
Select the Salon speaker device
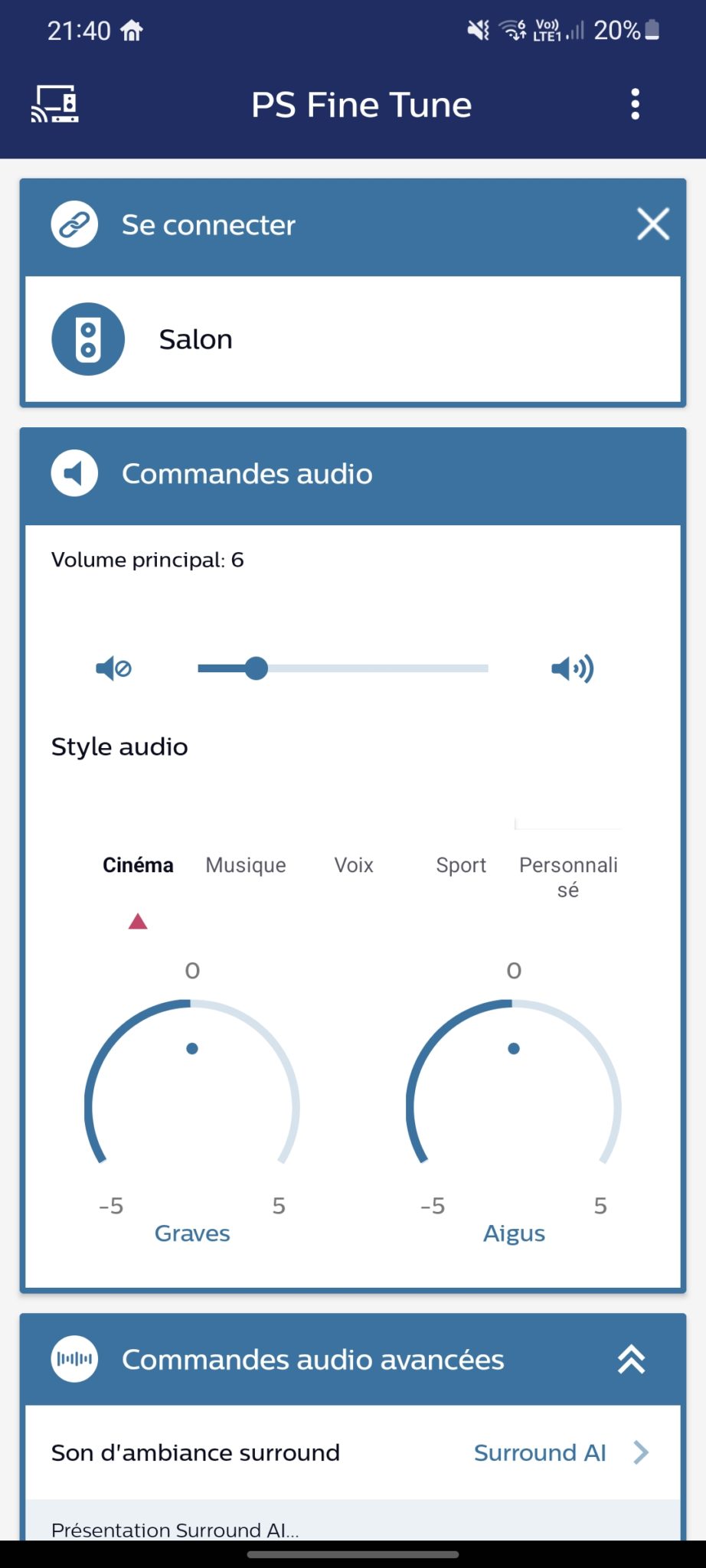click(353, 339)
